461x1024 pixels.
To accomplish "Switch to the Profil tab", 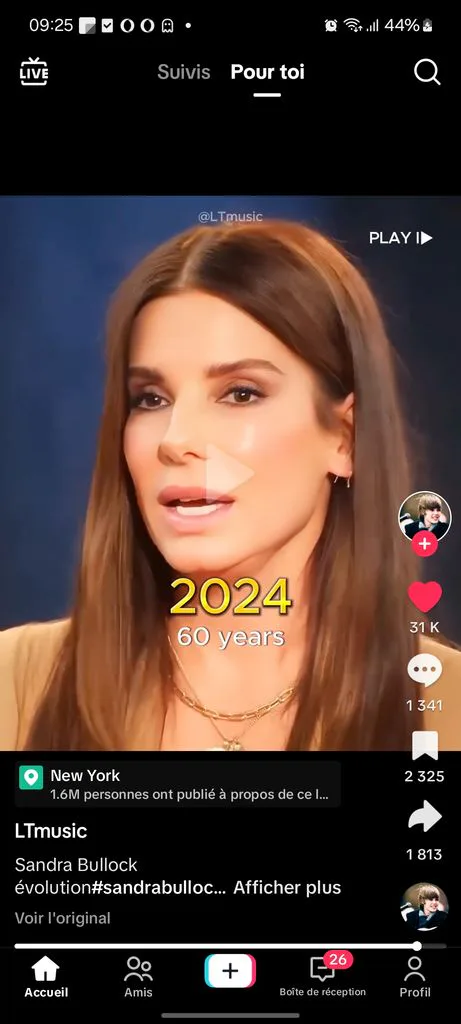I will coord(415,976).
